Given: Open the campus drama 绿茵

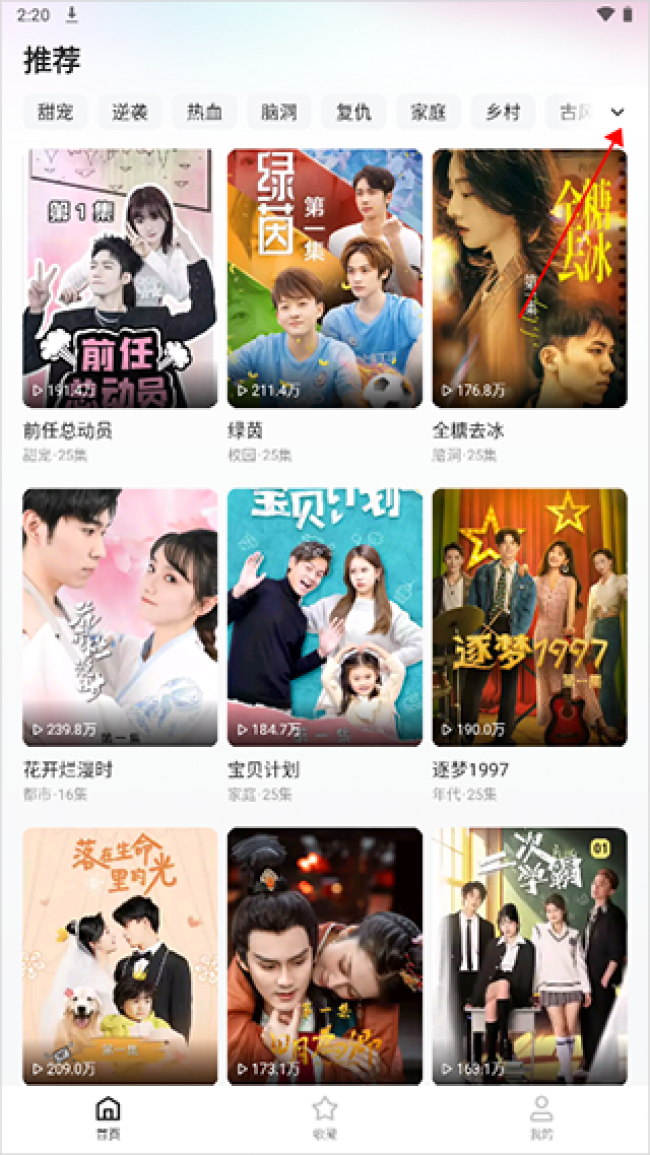Looking at the screenshot, I should click(325, 279).
